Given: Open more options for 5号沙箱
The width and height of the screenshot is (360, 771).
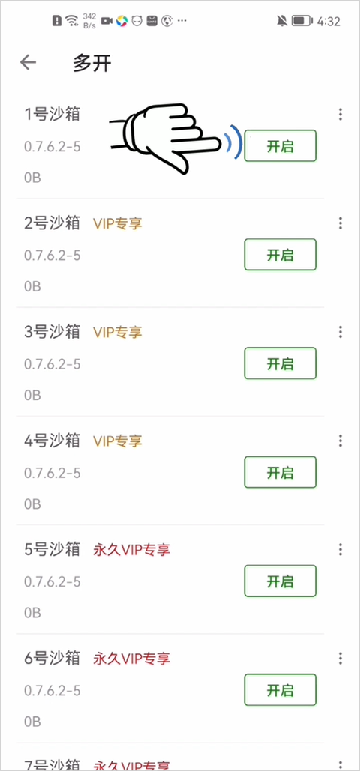Looking at the screenshot, I should pyautogui.click(x=340, y=550).
